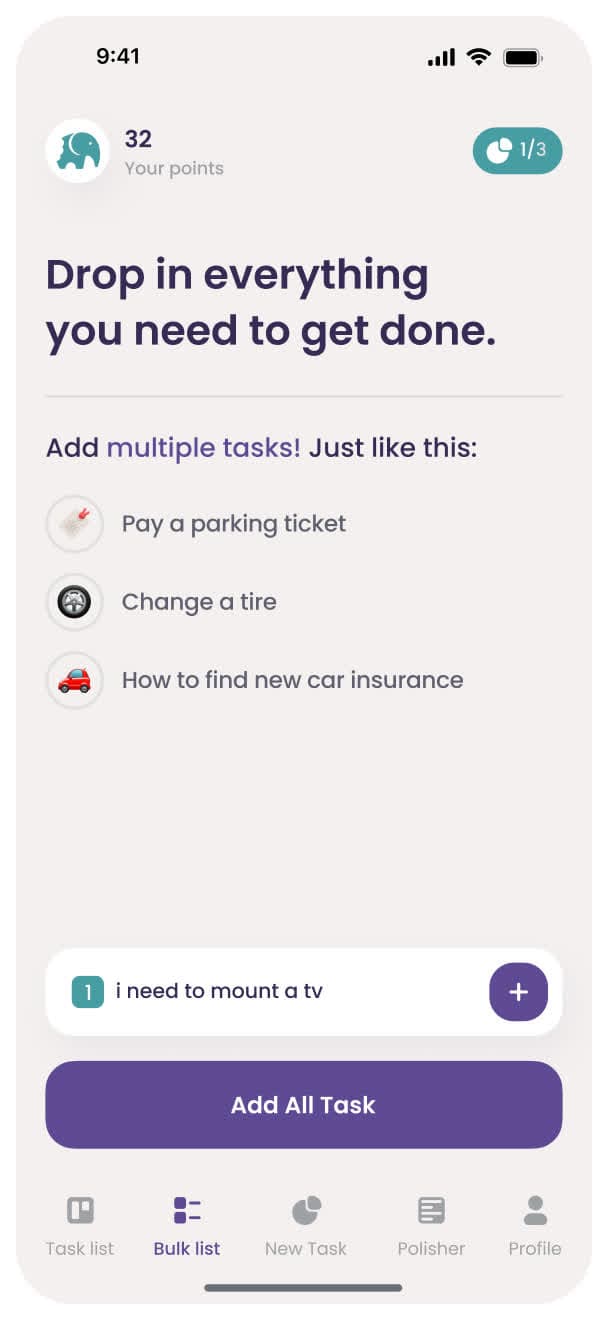This screenshot has height=1320, width=608.
Task: Tap the plus button to add another task
Action: click(x=518, y=992)
